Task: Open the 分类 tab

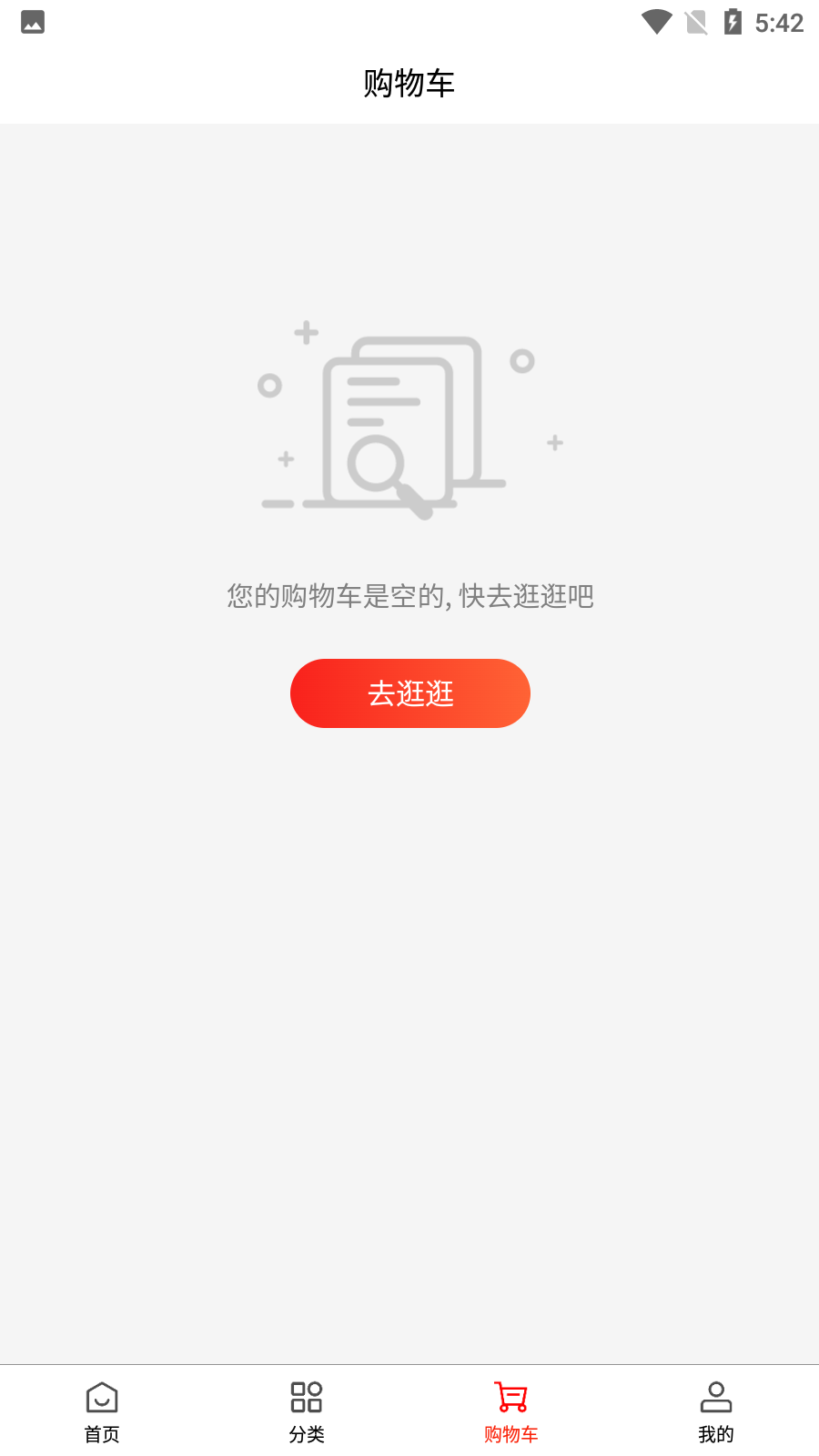Action: [x=307, y=1411]
